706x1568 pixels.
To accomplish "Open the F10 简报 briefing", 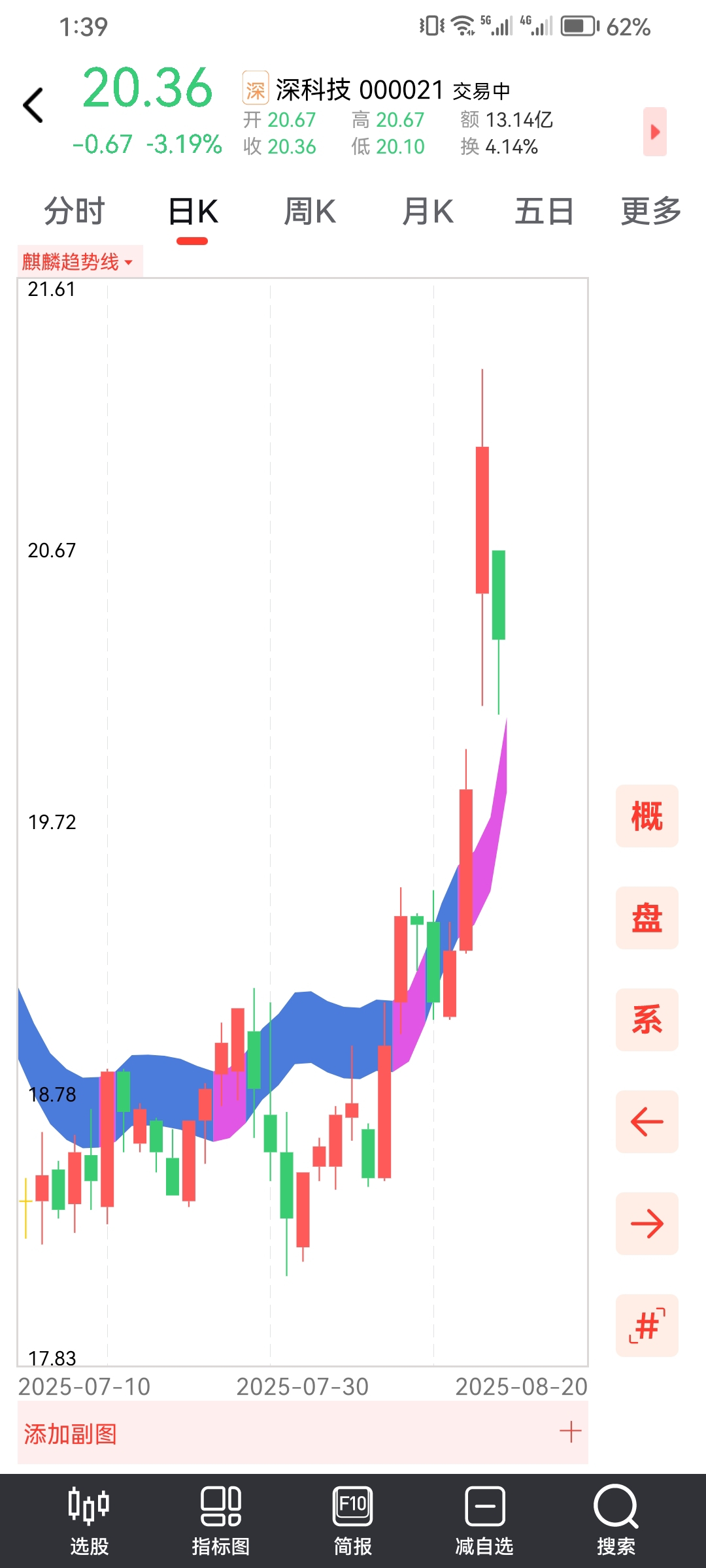I will point(353,1520).
